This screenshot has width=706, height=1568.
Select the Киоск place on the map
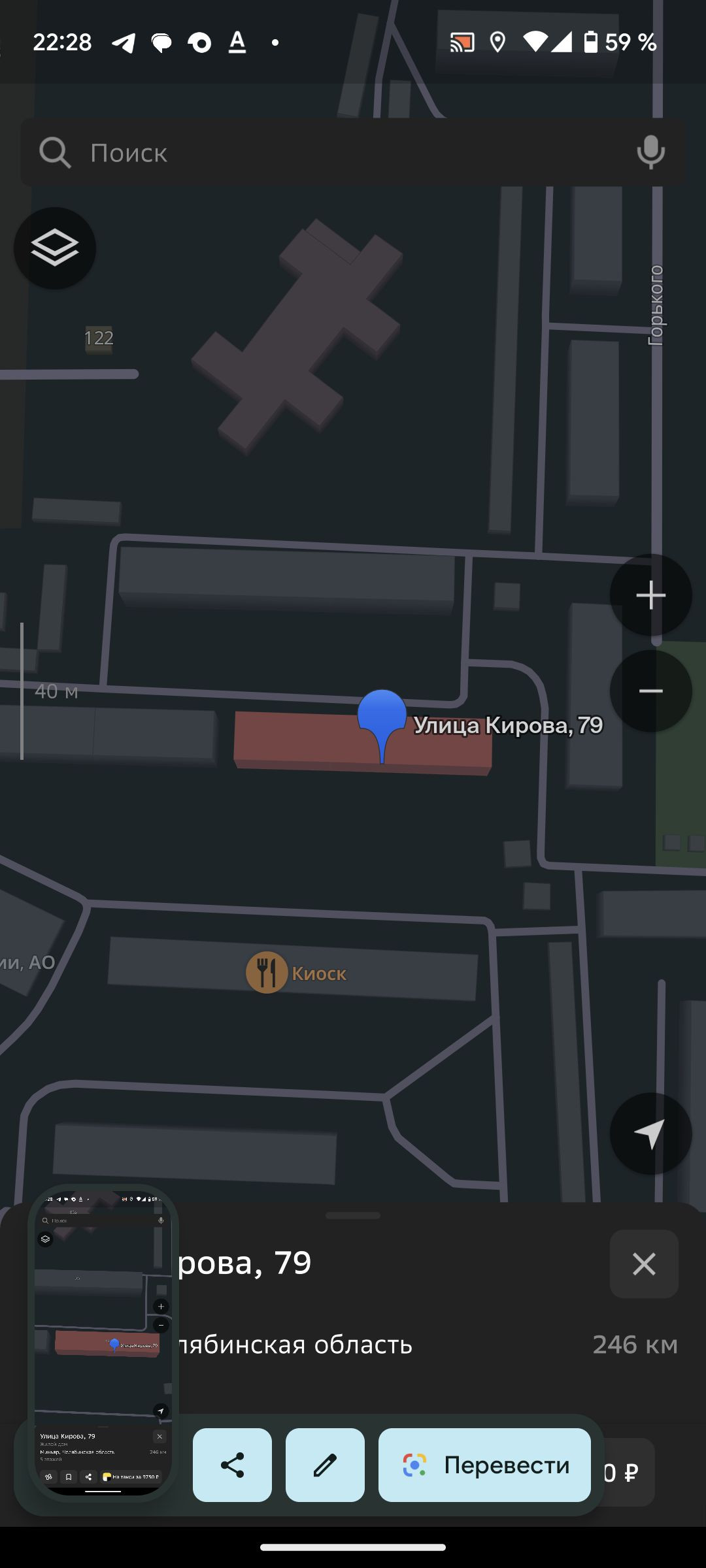click(x=267, y=973)
